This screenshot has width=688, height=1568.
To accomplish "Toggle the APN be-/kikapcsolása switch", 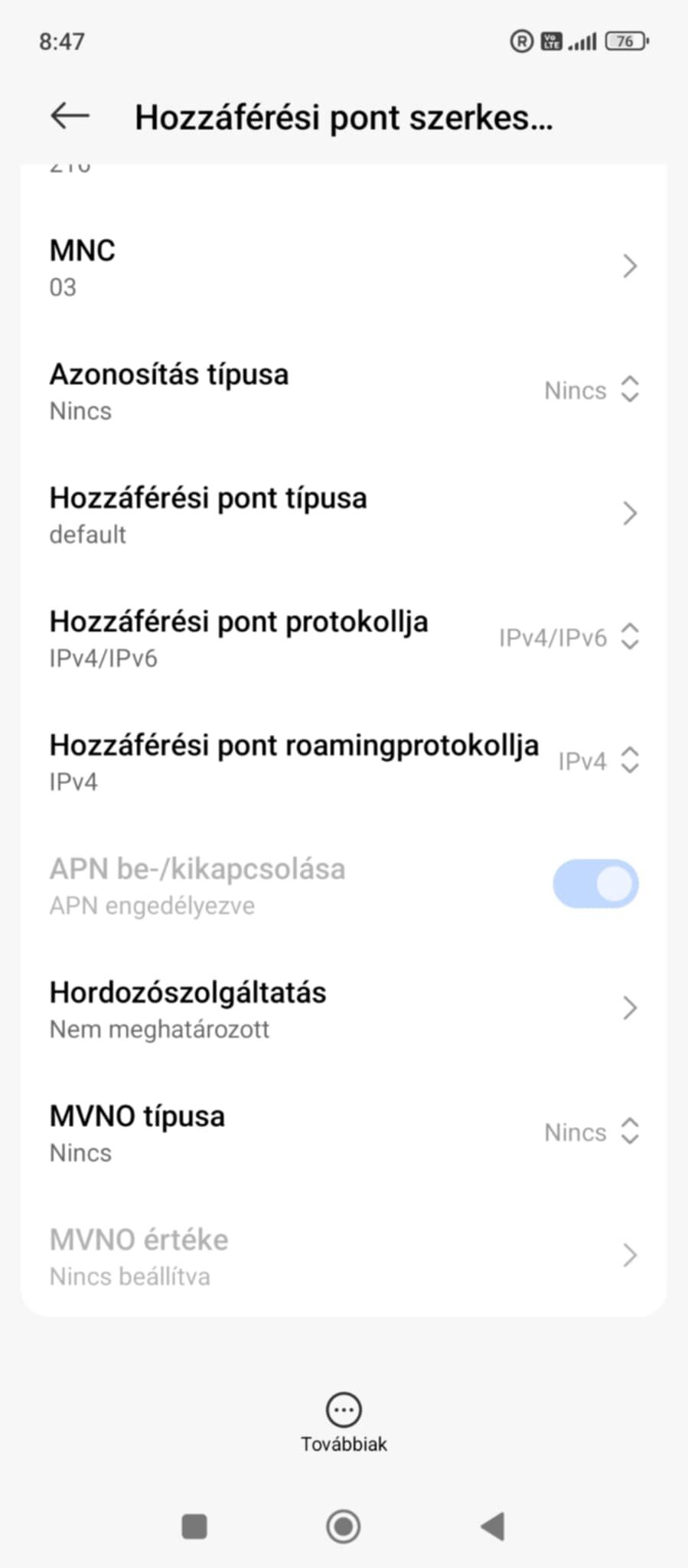I will point(595,884).
